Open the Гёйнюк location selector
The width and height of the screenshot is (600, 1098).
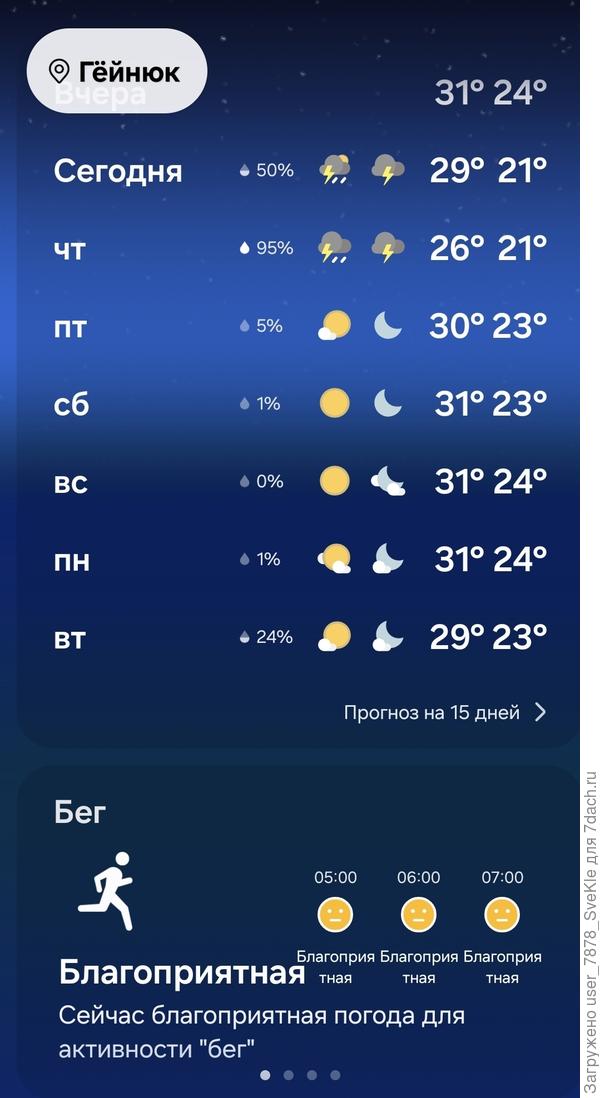pos(116,71)
